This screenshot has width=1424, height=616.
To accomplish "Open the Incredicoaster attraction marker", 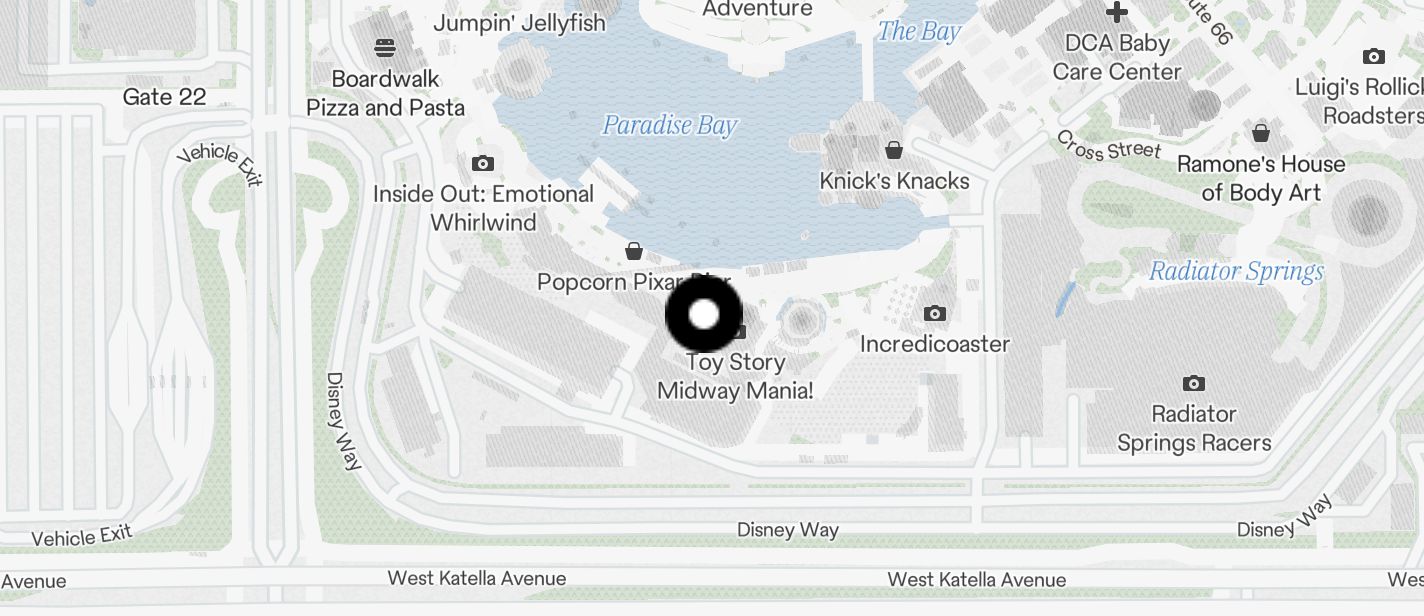I will pyautogui.click(x=935, y=313).
